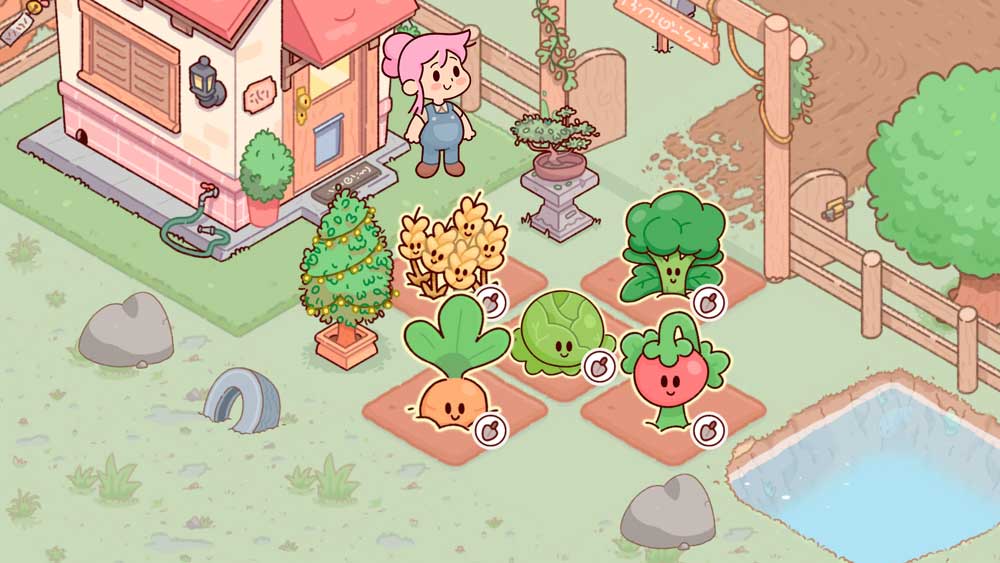The image size is (1000, 563).
Task: Tap the seed badge on the wheat crop
Action: pyautogui.click(x=490, y=301)
